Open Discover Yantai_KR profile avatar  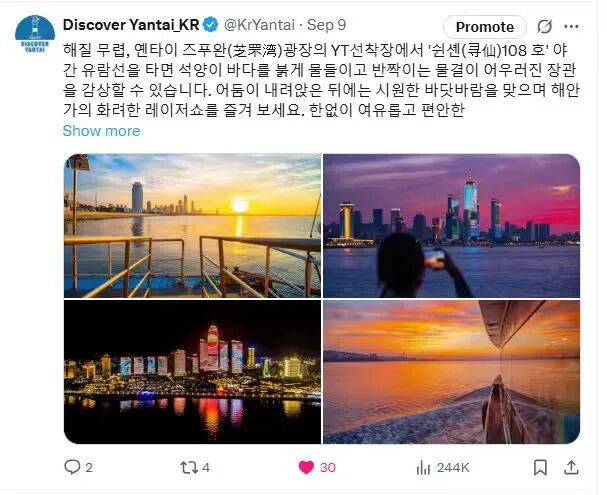(x=35, y=34)
